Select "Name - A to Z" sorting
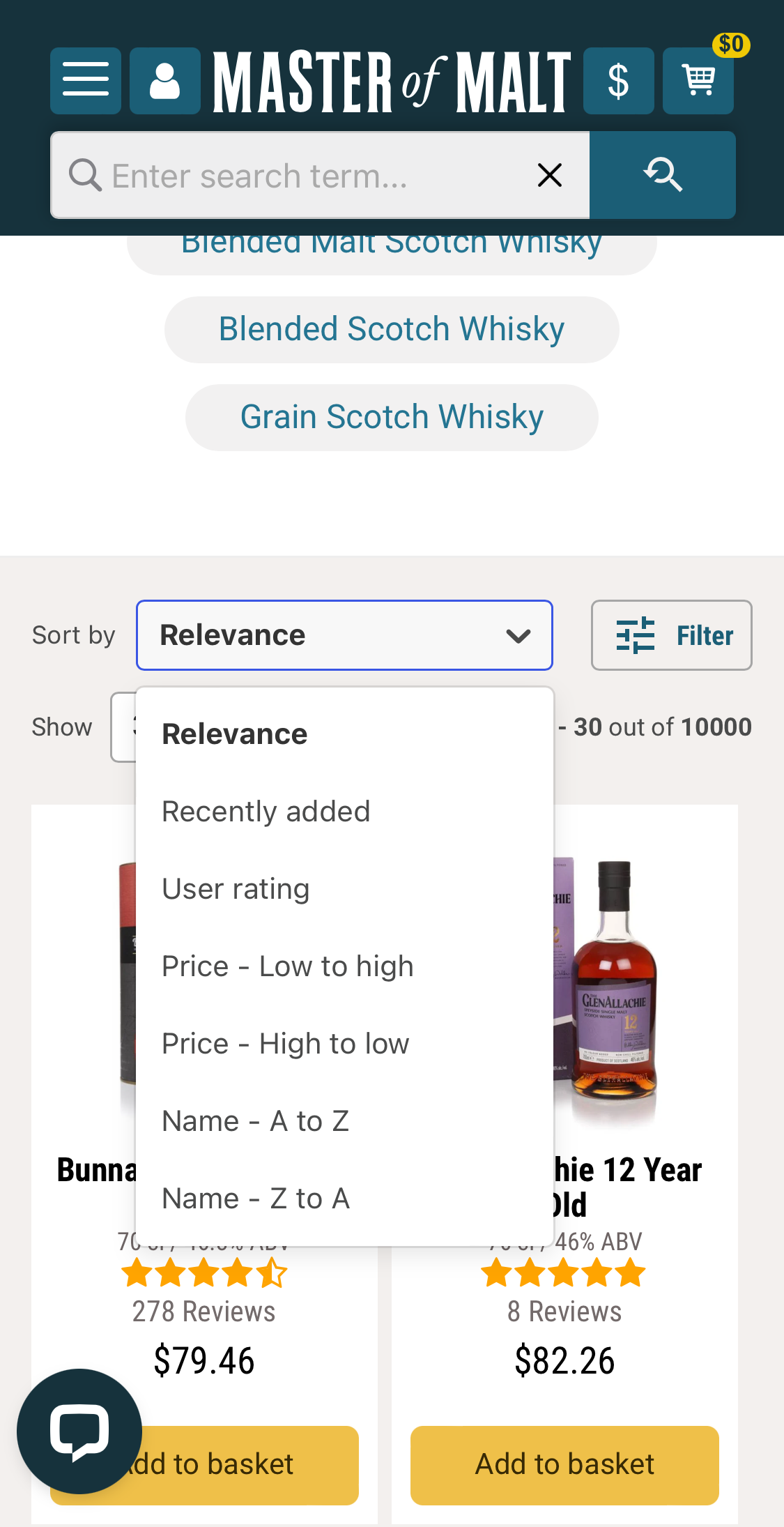Viewport: 784px width, 1527px height. [x=255, y=1120]
